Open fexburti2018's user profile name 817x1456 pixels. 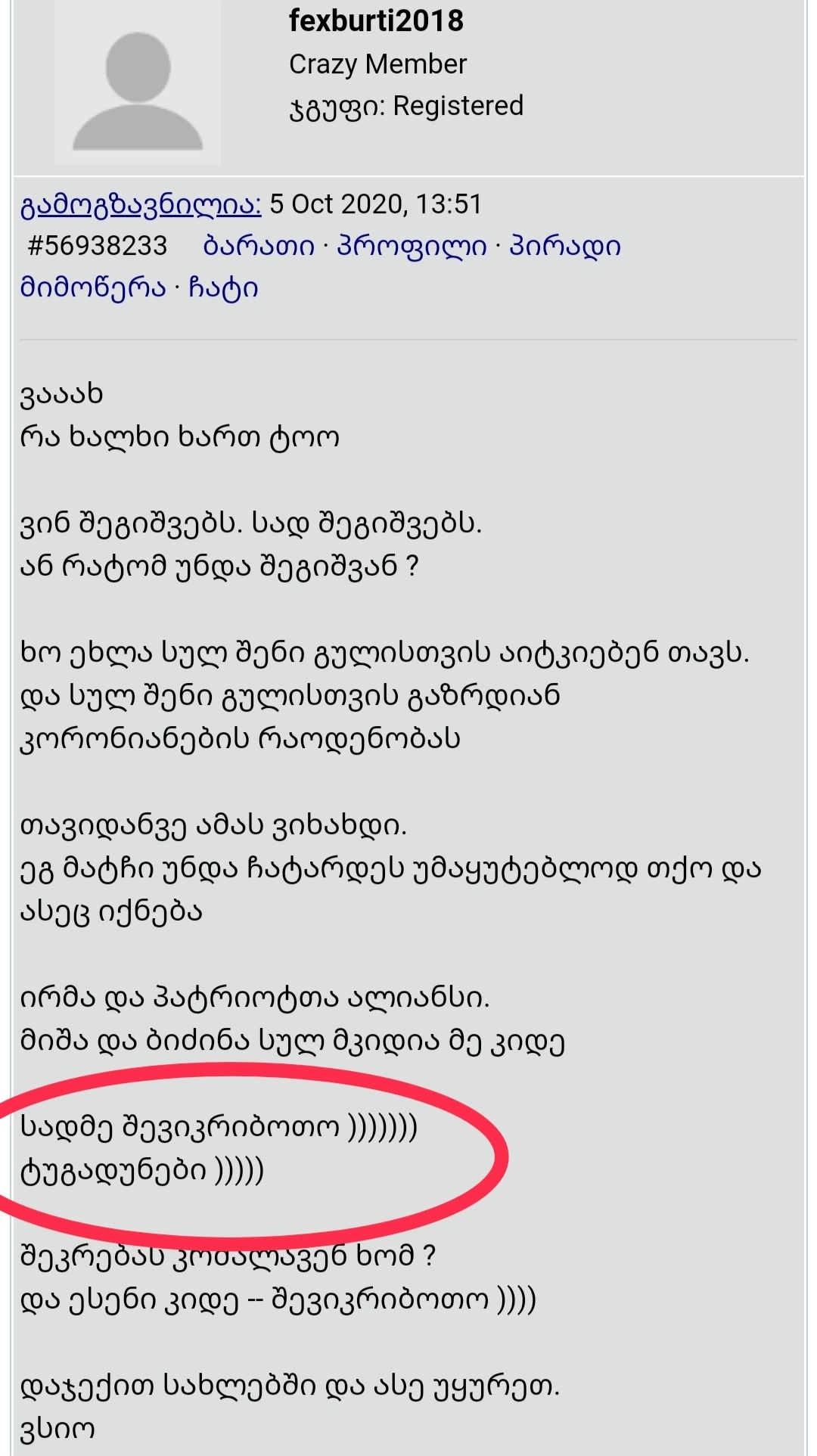(x=376, y=20)
